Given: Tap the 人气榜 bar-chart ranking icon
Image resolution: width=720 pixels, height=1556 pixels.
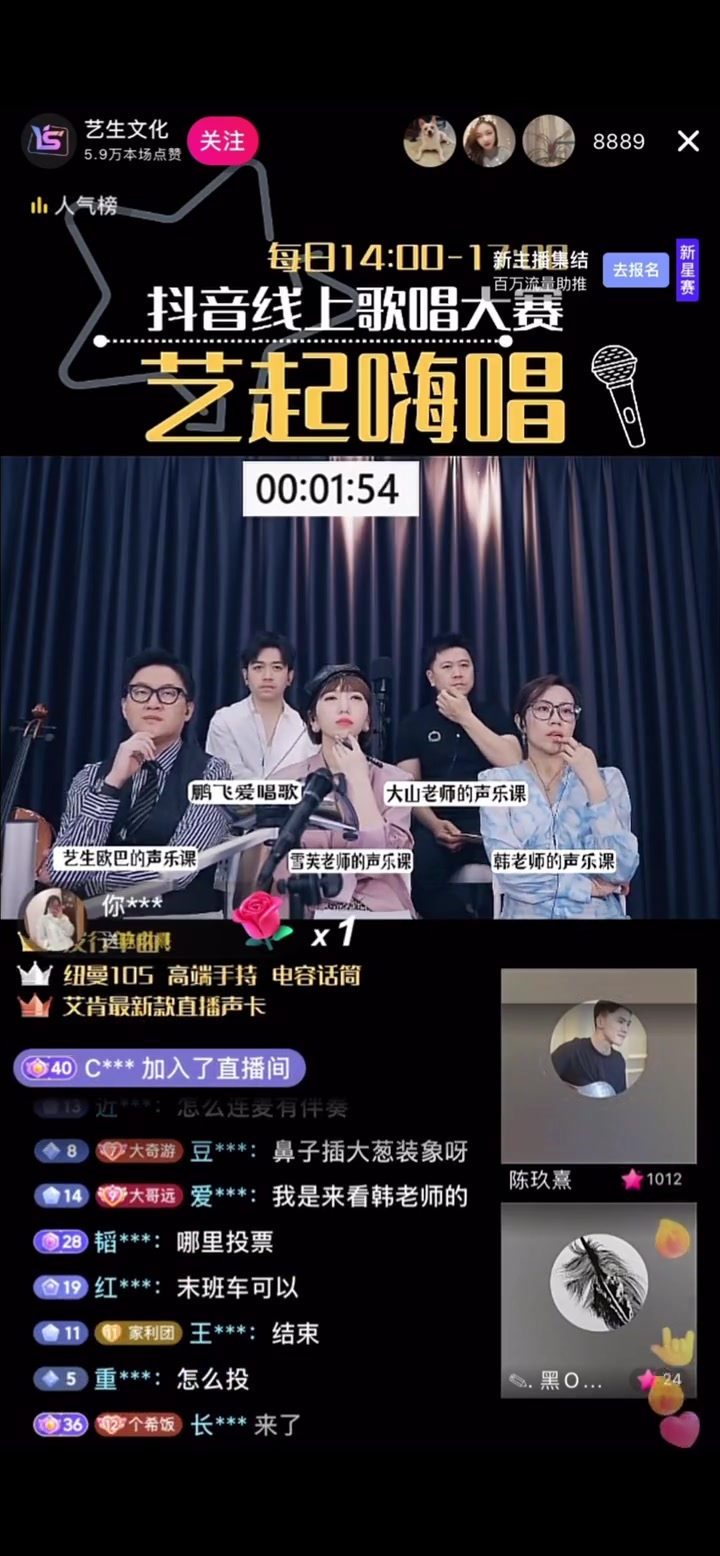Looking at the screenshot, I should pos(38,206).
